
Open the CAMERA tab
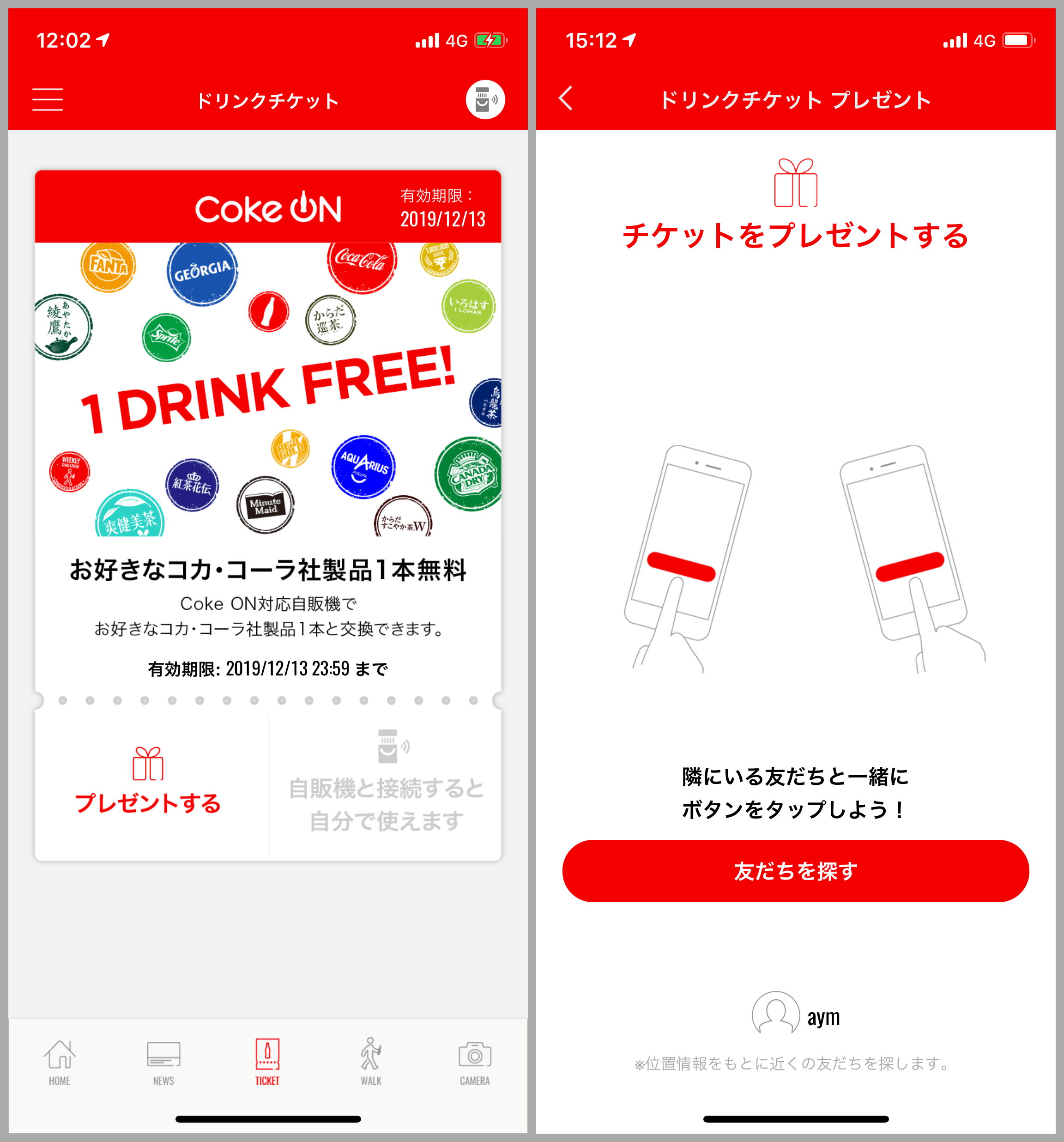(x=475, y=1062)
